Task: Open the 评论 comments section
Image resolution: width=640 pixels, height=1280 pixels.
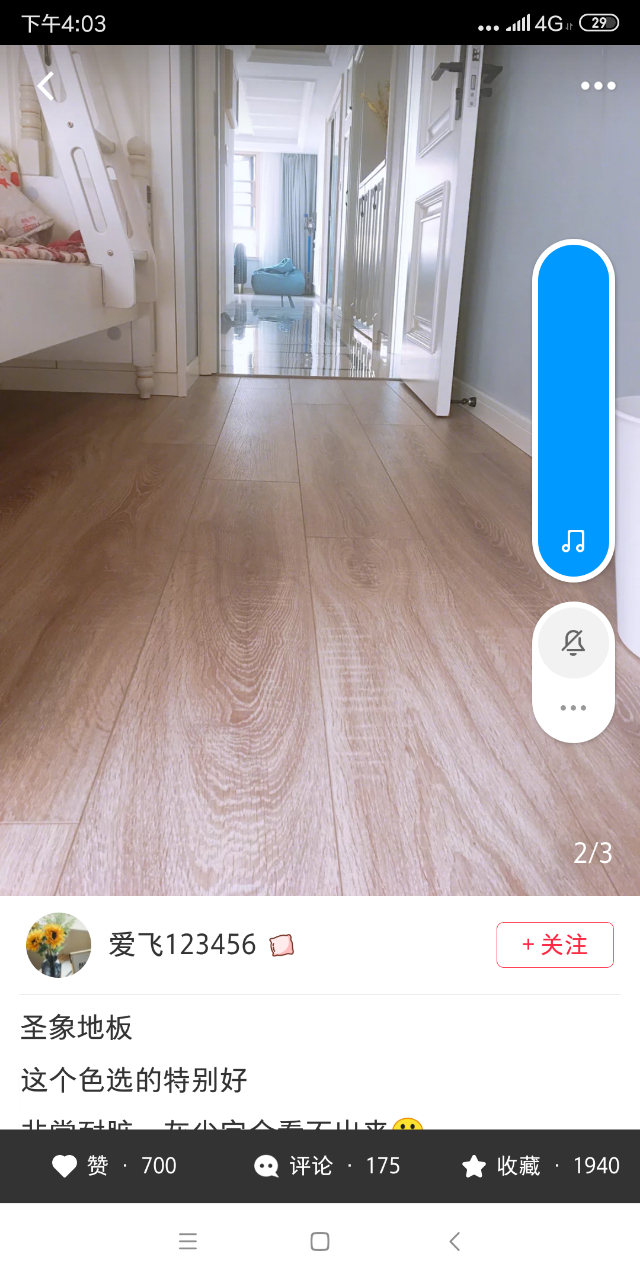Action: [x=326, y=1166]
